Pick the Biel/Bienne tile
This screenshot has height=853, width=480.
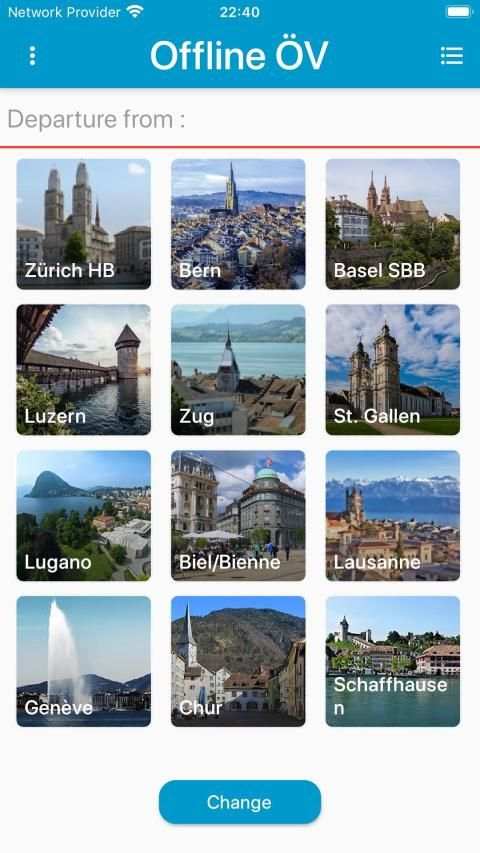[x=238, y=515]
